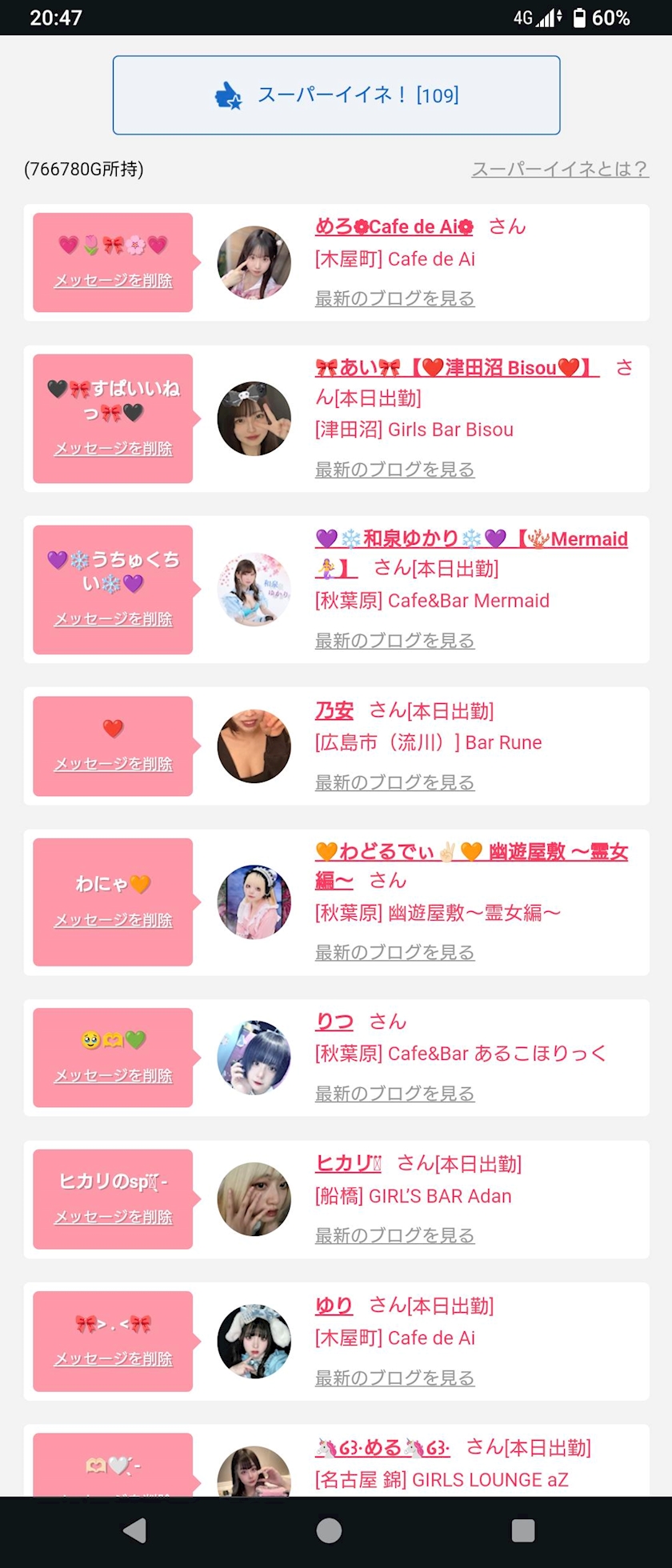Image resolution: width=672 pixels, height=1568 pixels.
Task: Delete the すぱいいねっ message
Action: point(113,449)
